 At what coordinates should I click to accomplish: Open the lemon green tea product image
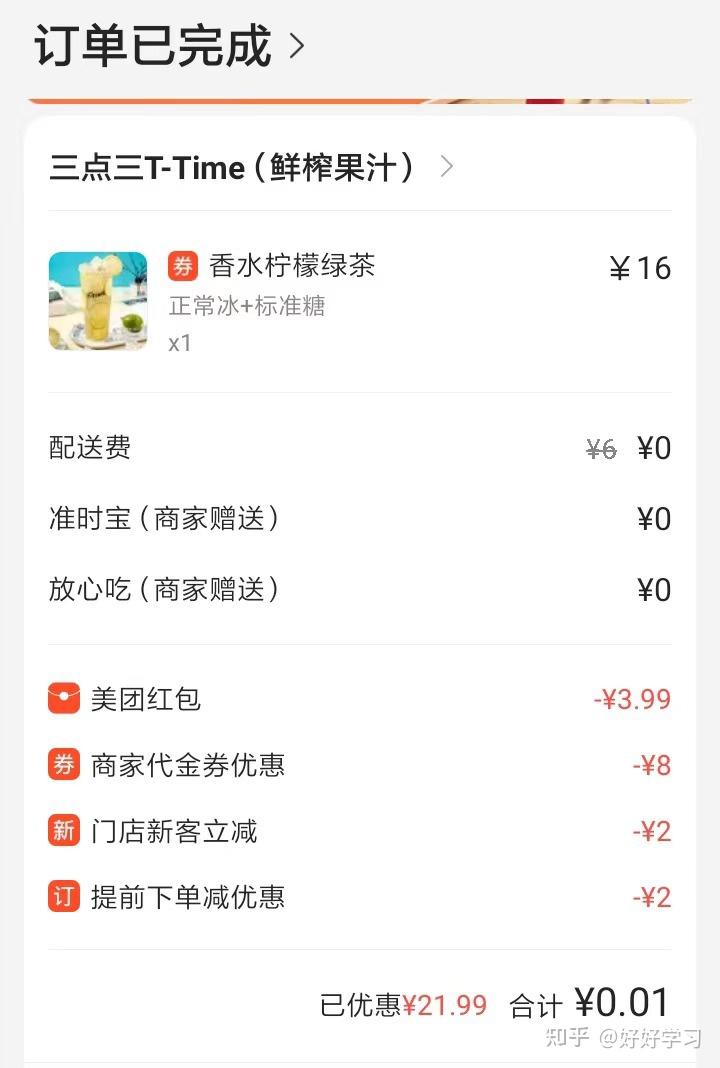(97, 302)
